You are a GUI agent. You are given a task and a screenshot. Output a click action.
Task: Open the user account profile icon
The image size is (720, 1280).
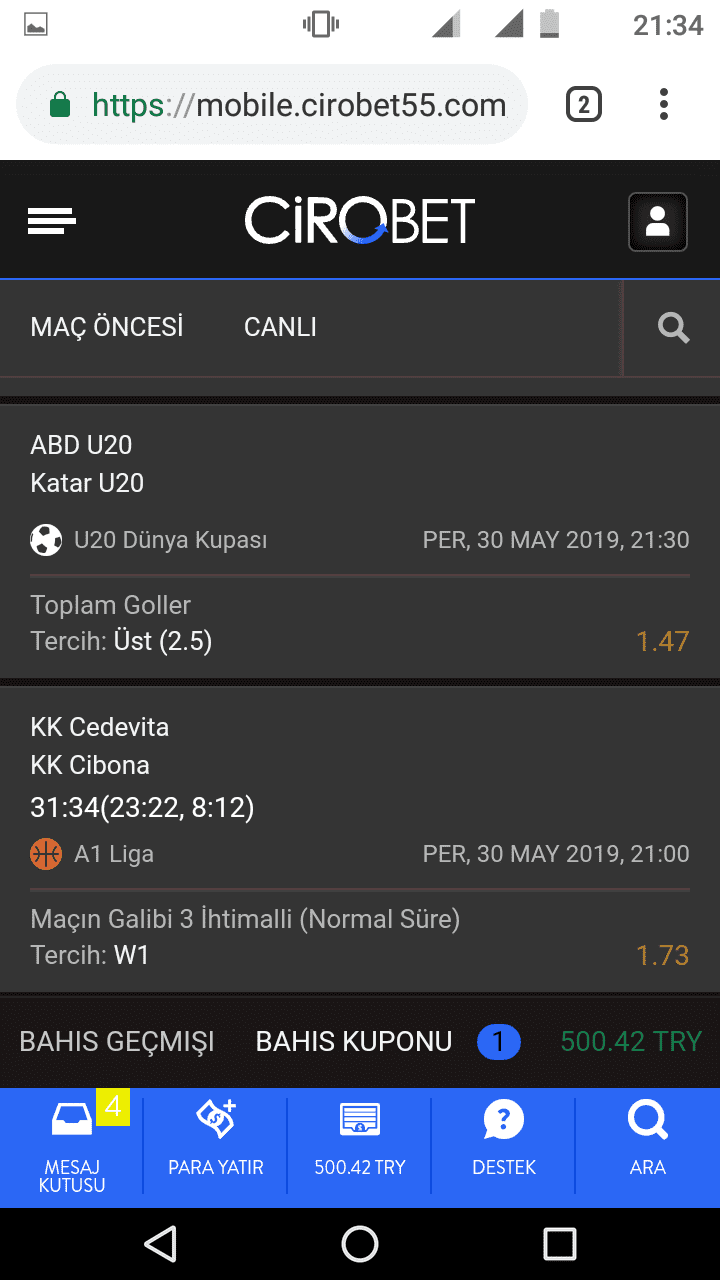[658, 221]
